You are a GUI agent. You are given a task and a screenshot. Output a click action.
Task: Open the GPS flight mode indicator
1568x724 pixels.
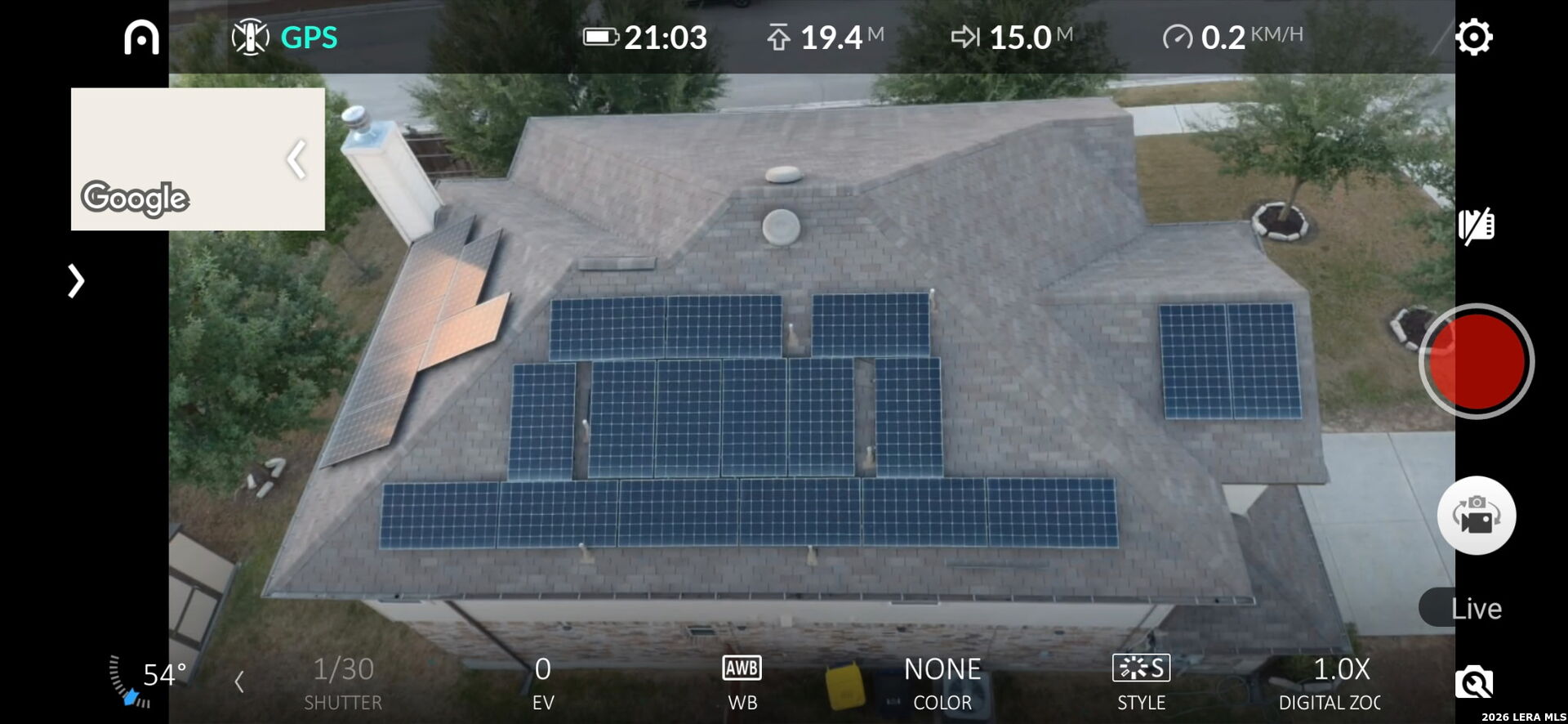[285, 38]
